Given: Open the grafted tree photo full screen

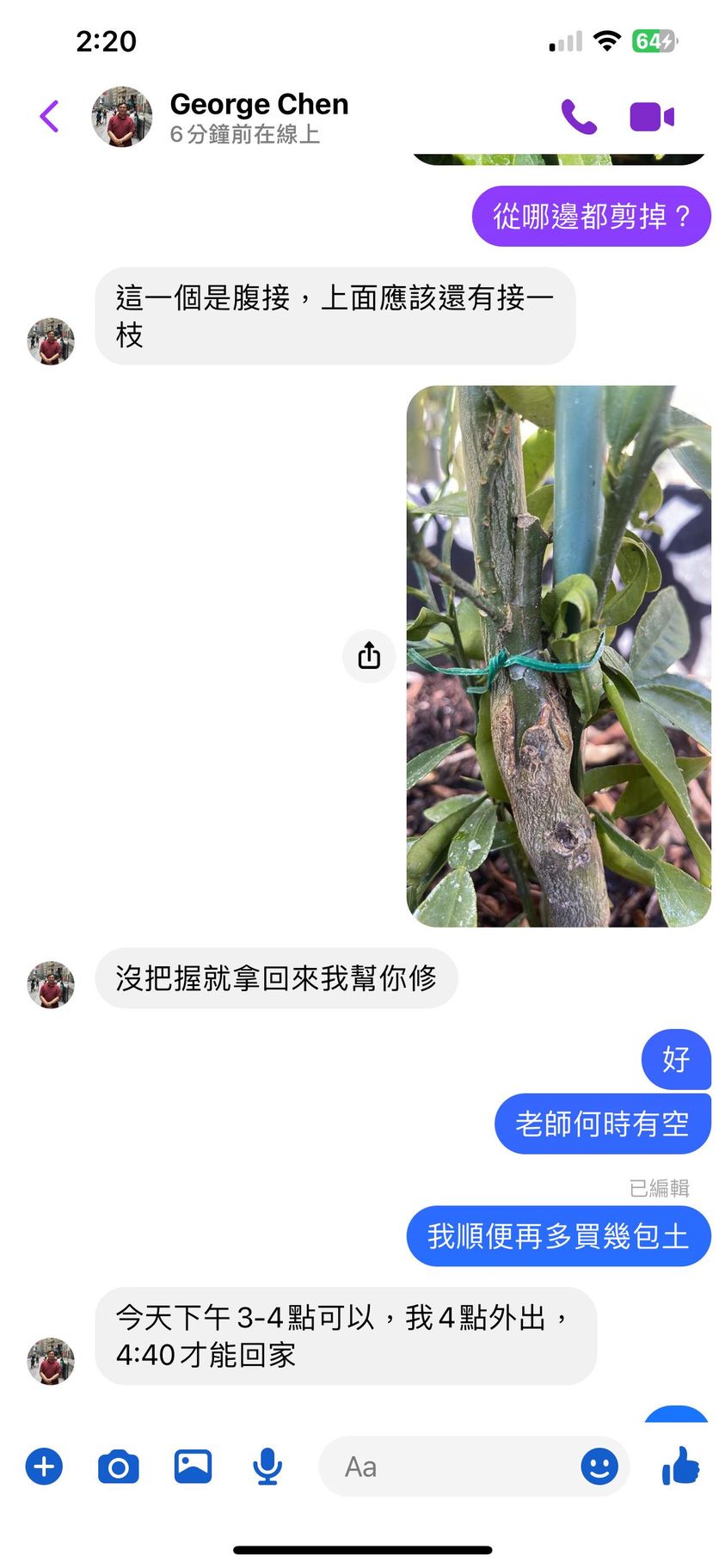Looking at the screenshot, I should [558, 656].
